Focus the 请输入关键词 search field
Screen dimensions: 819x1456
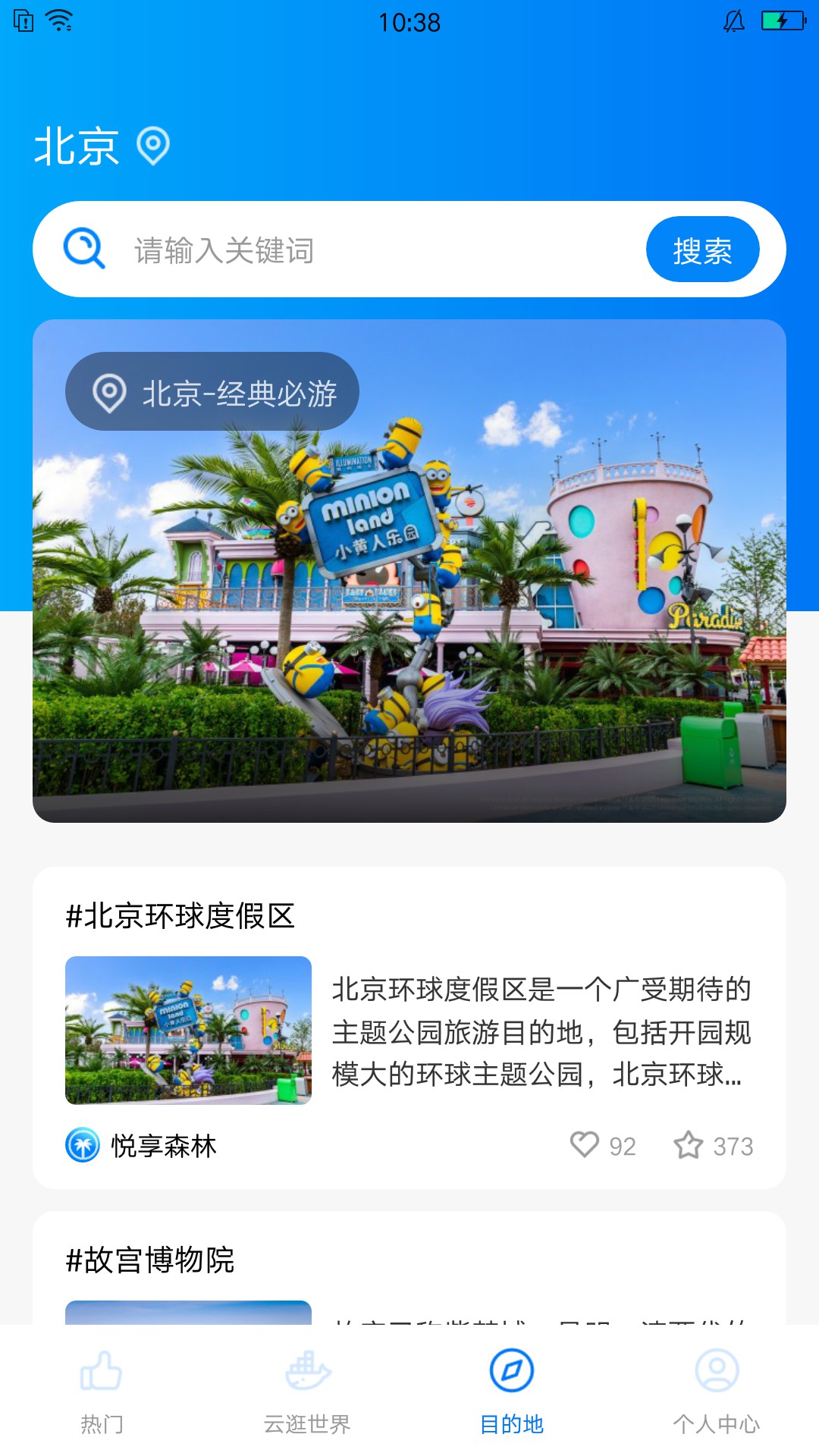click(x=379, y=250)
